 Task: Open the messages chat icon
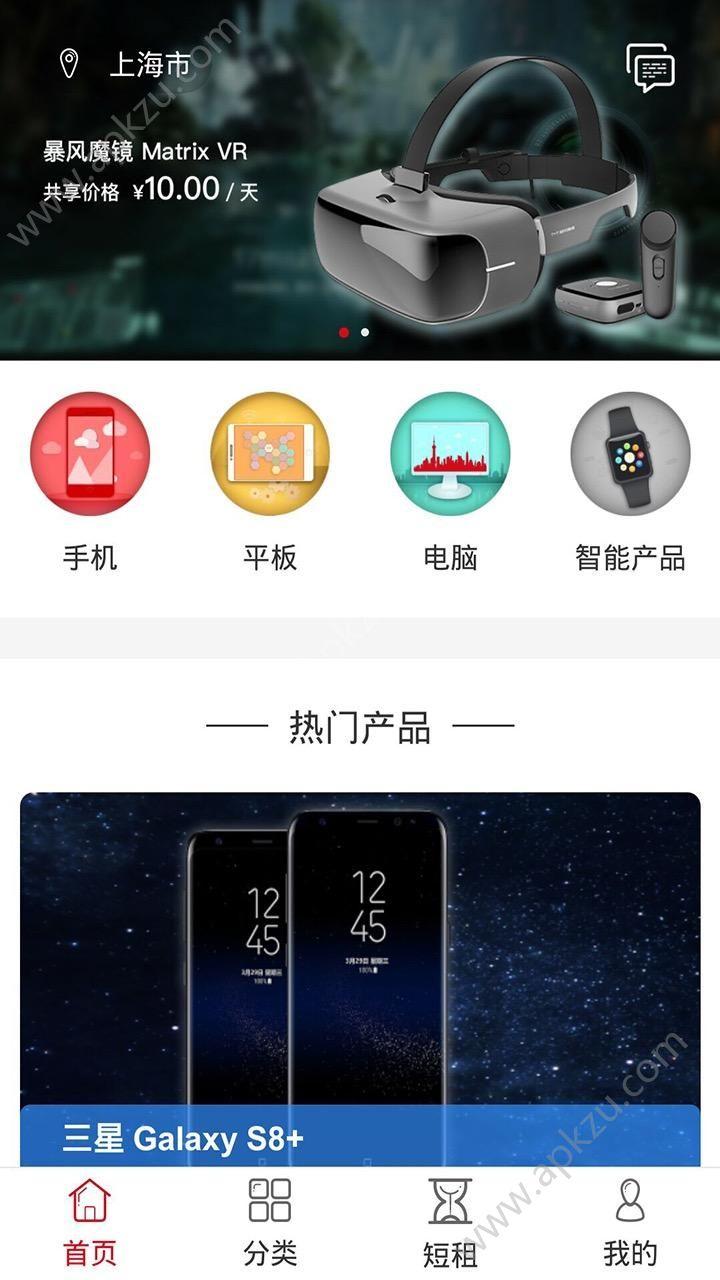650,68
